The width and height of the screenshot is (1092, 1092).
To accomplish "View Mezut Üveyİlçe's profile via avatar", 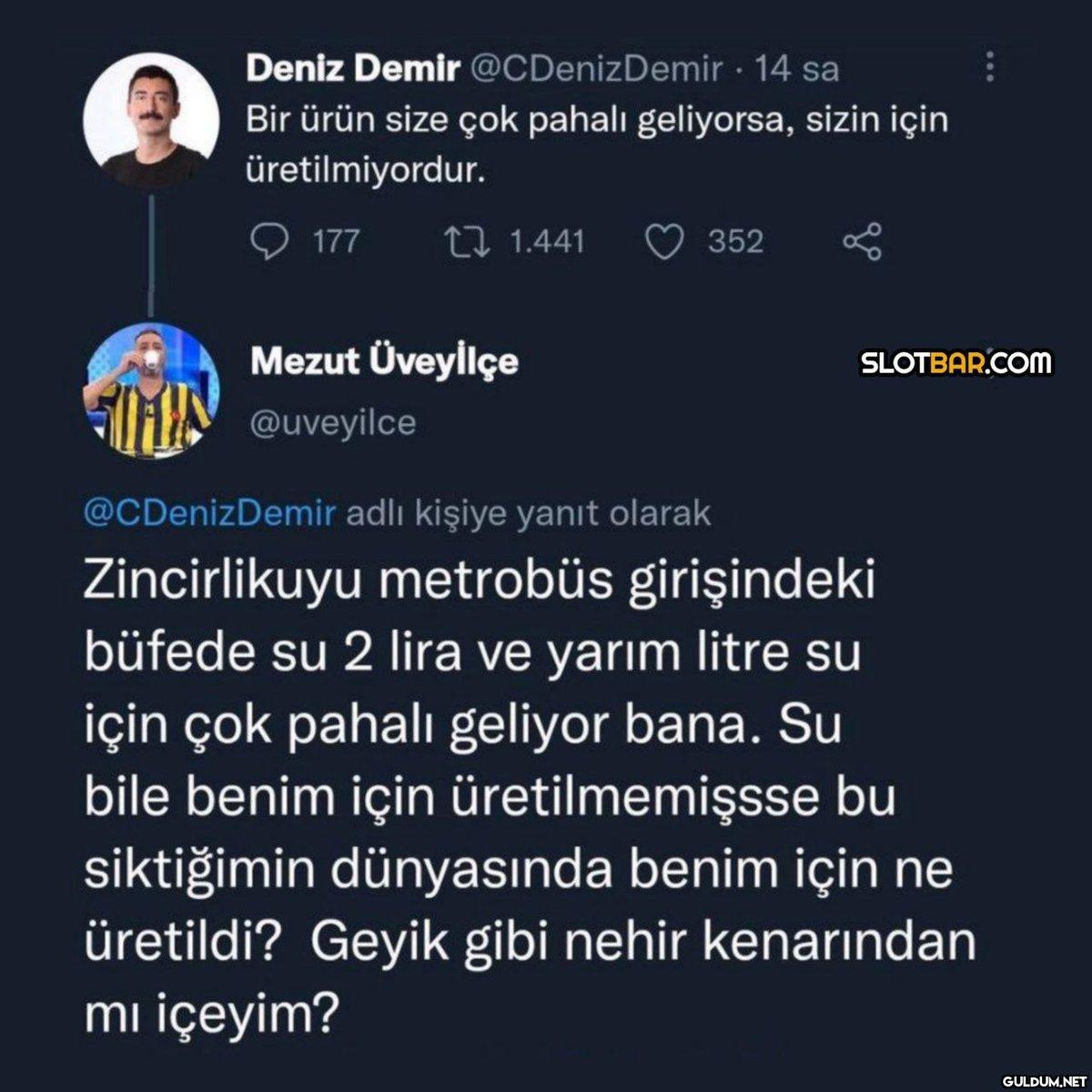I will (x=151, y=389).
